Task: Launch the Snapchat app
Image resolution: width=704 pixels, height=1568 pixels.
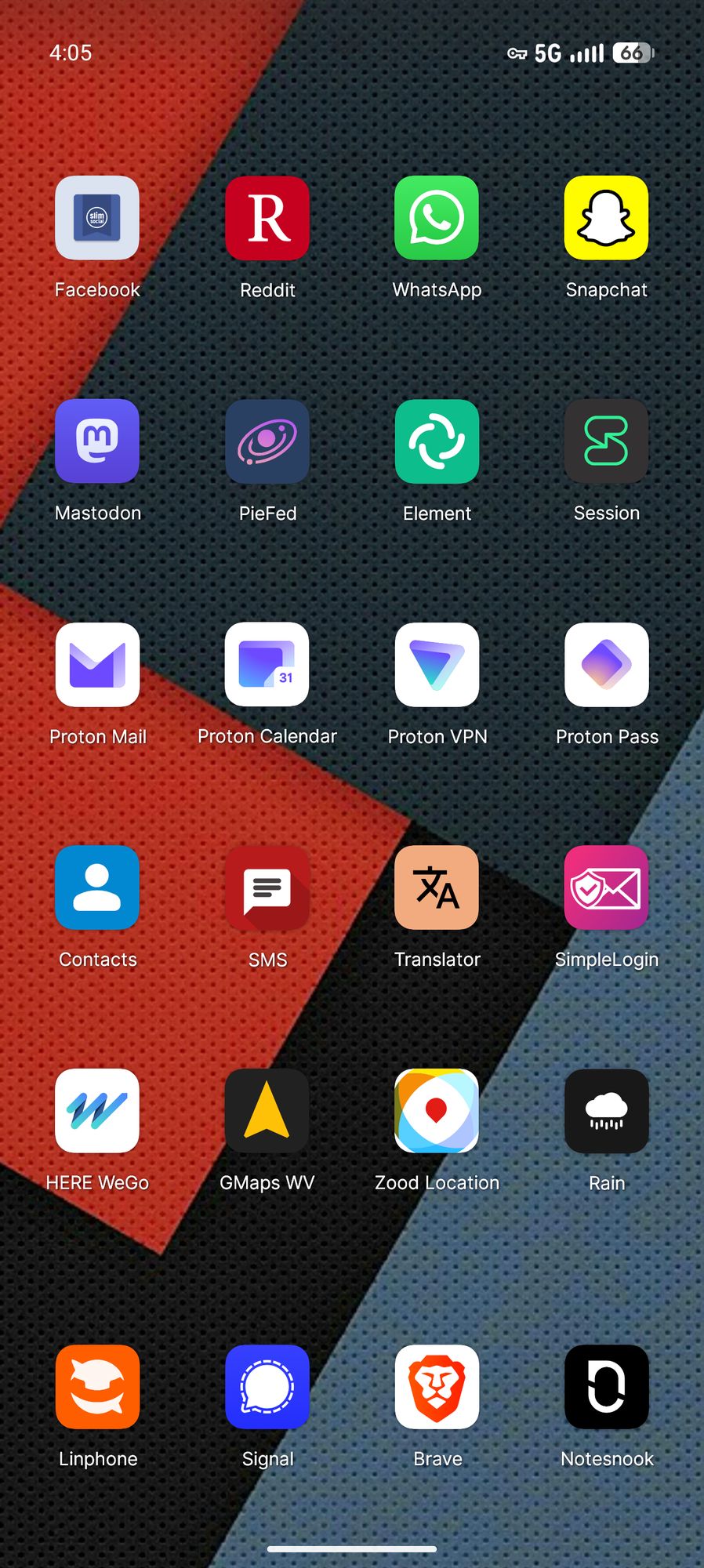Action: [606, 219]
